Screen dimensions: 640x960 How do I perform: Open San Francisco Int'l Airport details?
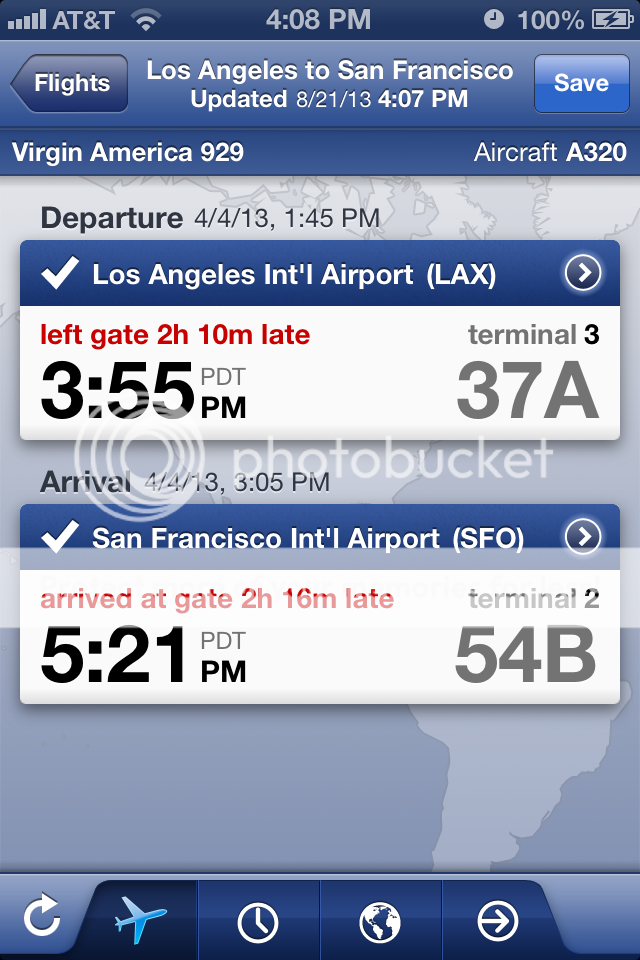[582, 537]
